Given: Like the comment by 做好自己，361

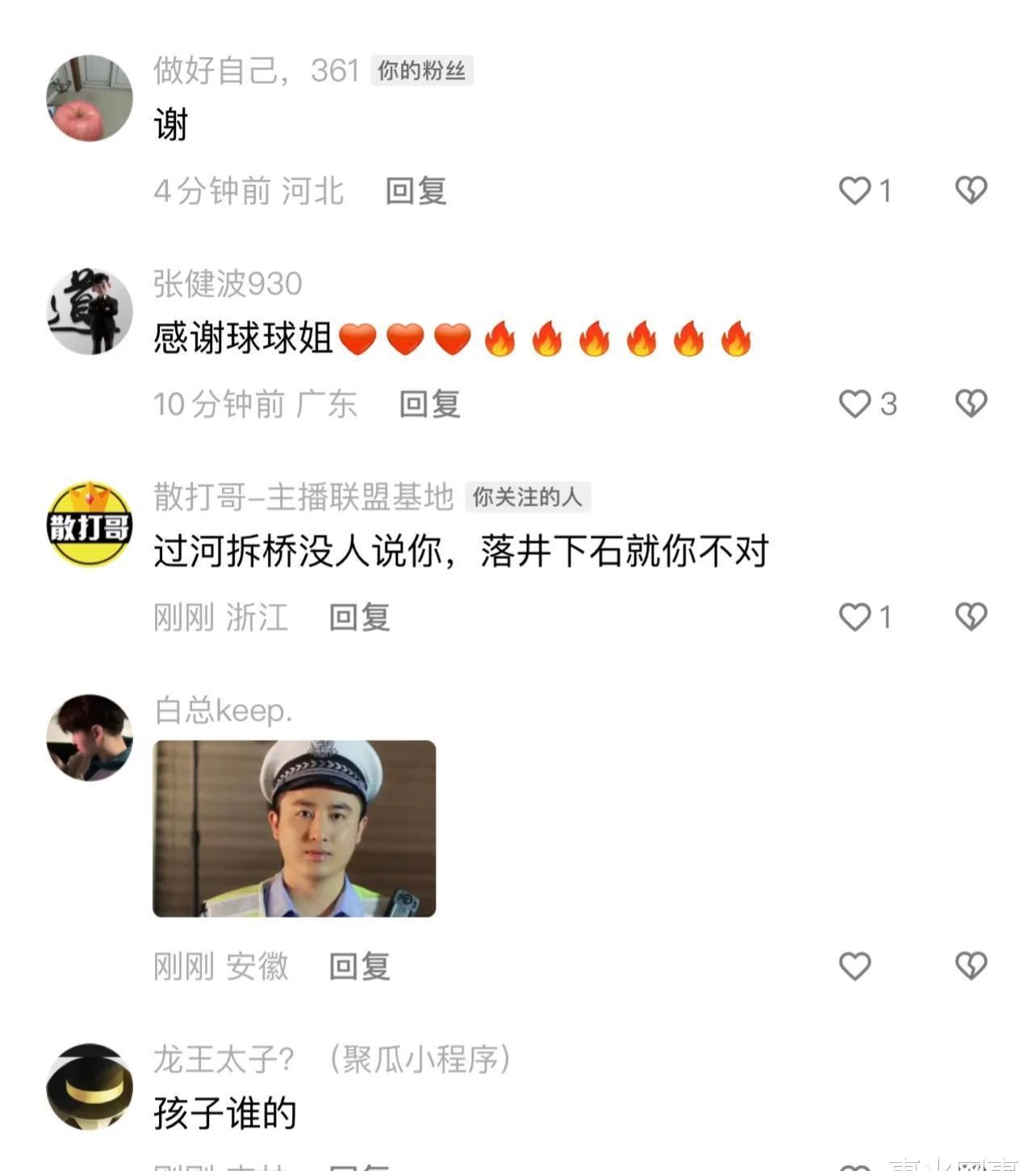Looking at the screenshot, I should (x=855, y=191).
